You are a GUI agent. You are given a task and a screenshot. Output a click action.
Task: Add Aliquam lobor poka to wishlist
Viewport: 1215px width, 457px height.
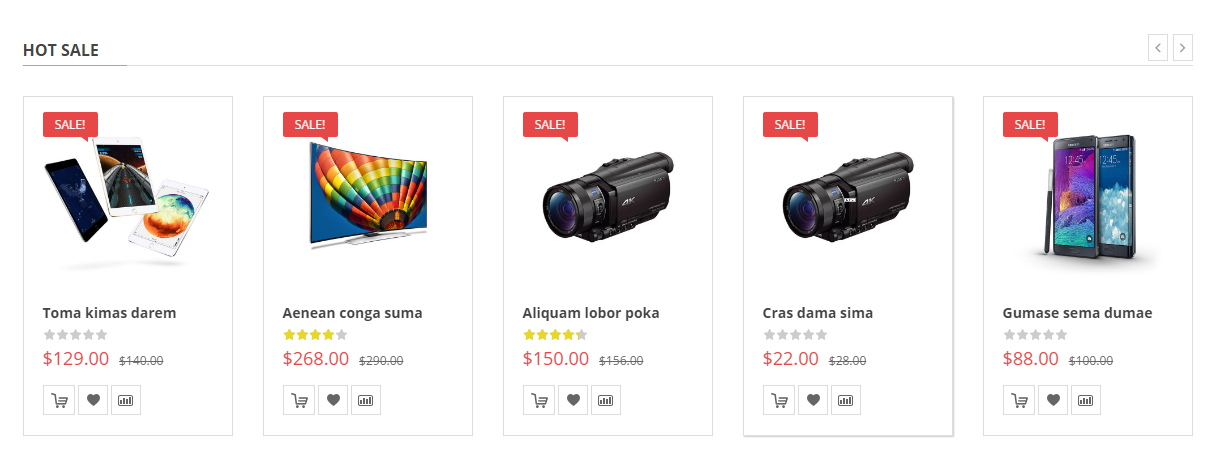click(573, 400)
